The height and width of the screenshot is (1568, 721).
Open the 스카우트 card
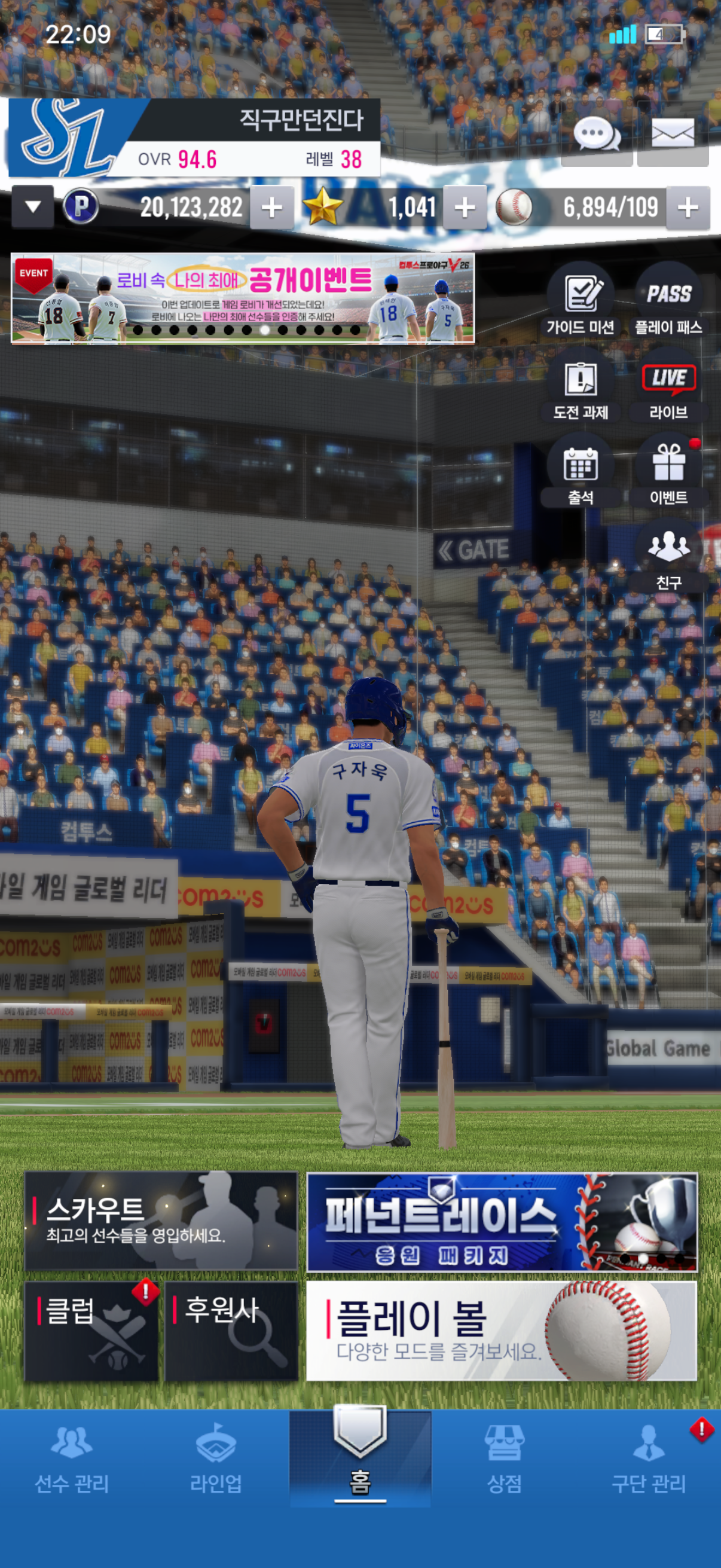click(161, 1221)
